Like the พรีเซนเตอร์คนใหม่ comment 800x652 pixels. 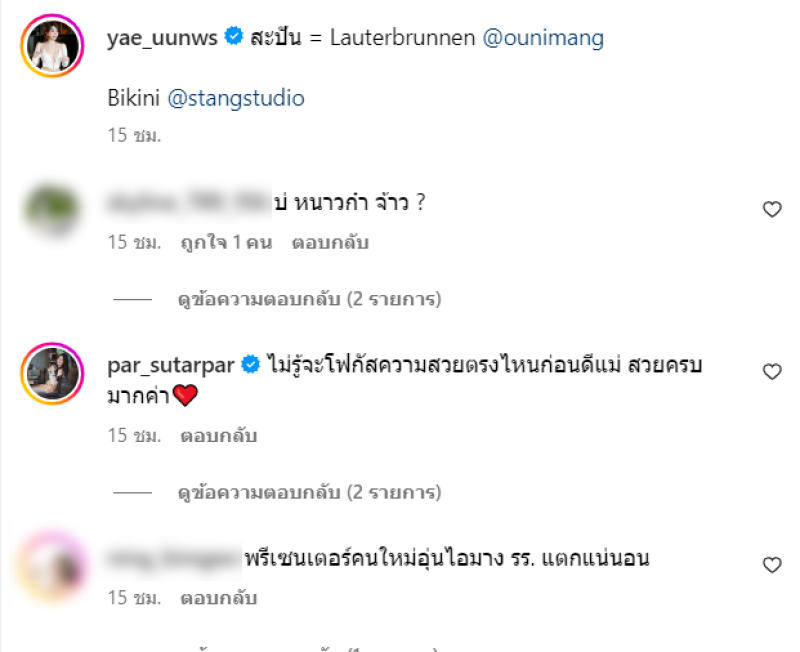[771, 565]
